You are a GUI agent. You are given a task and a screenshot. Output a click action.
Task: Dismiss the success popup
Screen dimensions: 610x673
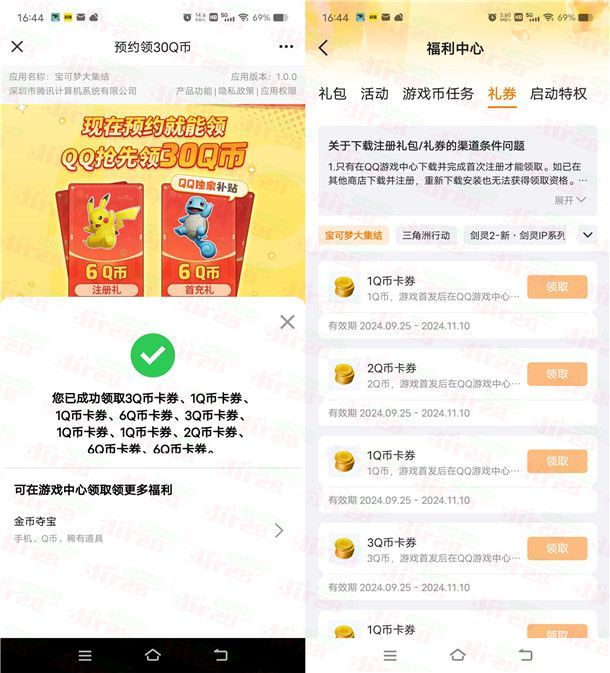click(287, 321)
